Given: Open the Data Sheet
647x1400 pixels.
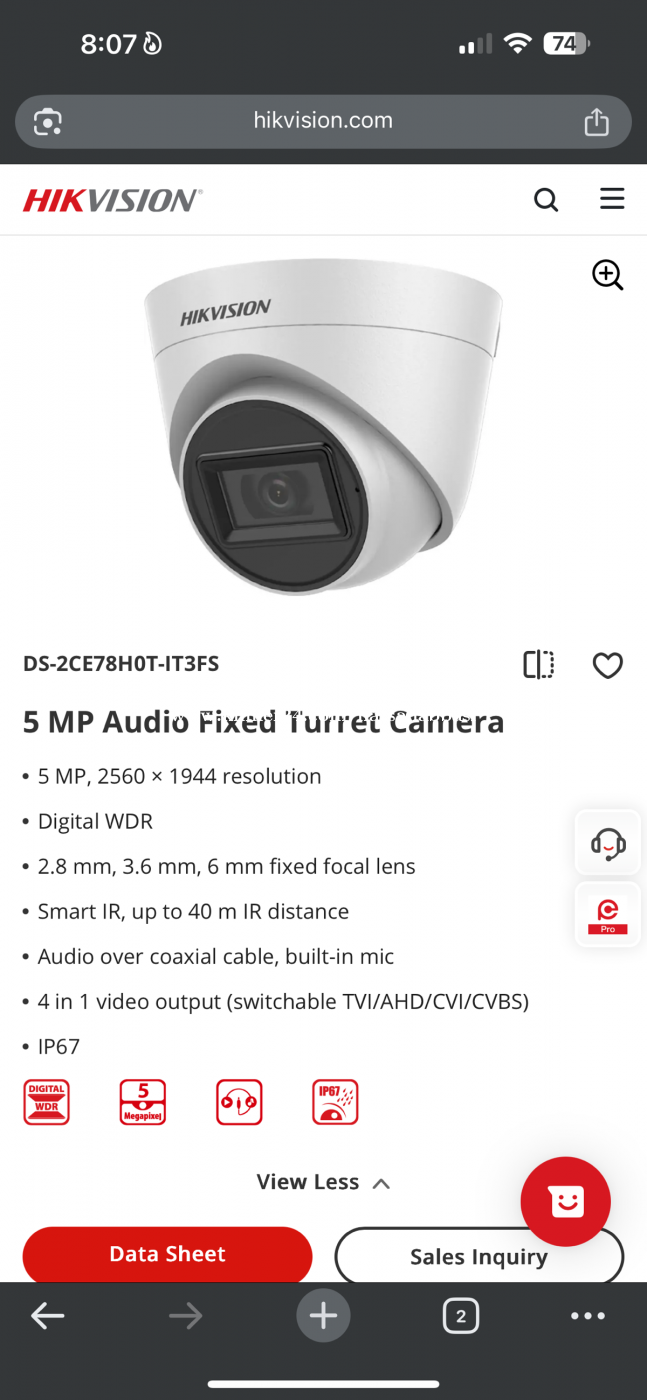Looking at the screenshot, I should point(167,1254).
